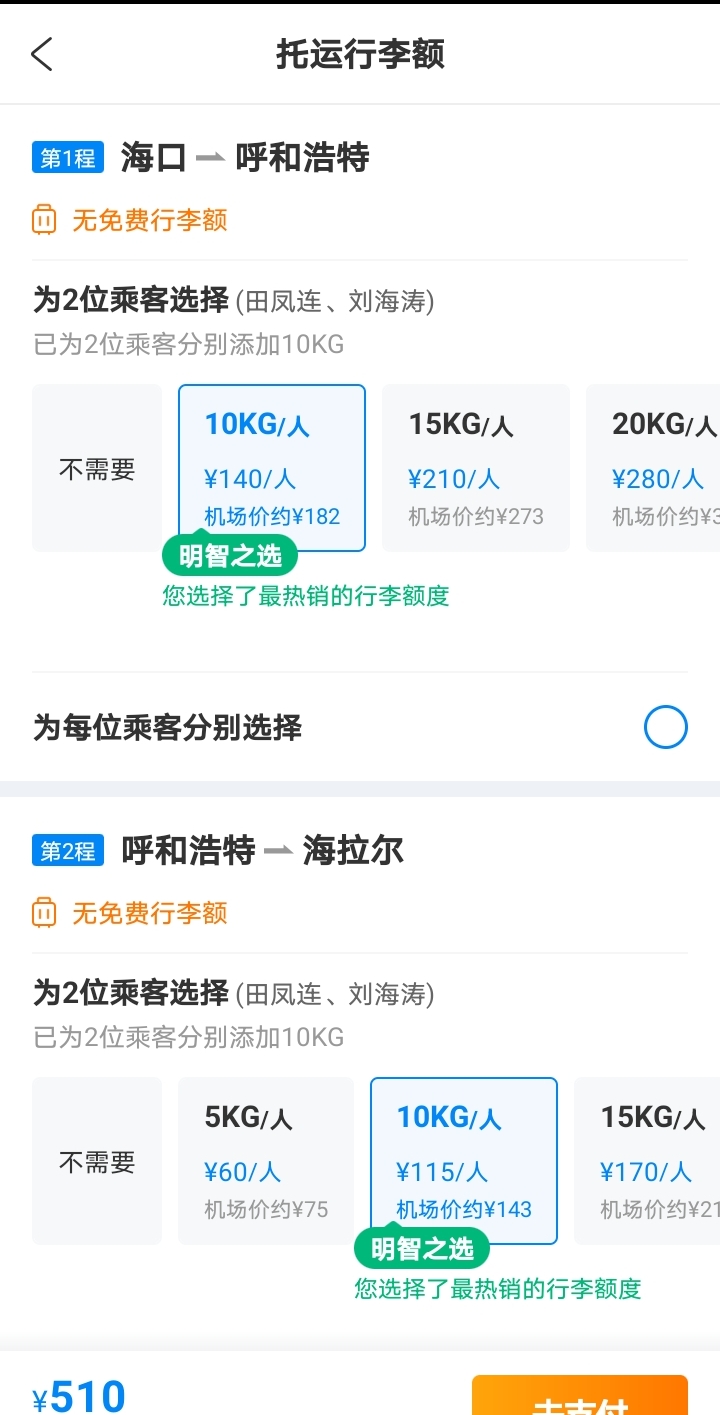Select 不需要 for 海口 to 呼和浩特 leg
This screenshot has width=720, height=1415.
coord(97,468)
